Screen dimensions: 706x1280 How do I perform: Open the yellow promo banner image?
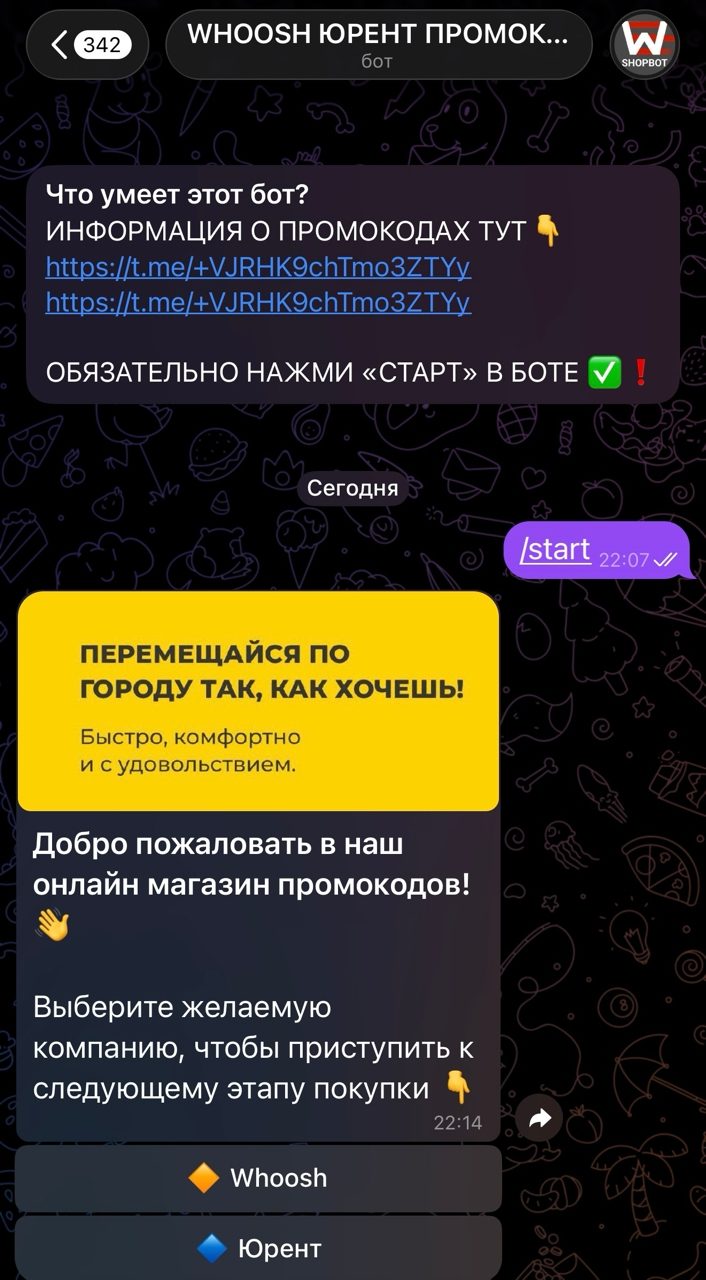tap(258, 700)
